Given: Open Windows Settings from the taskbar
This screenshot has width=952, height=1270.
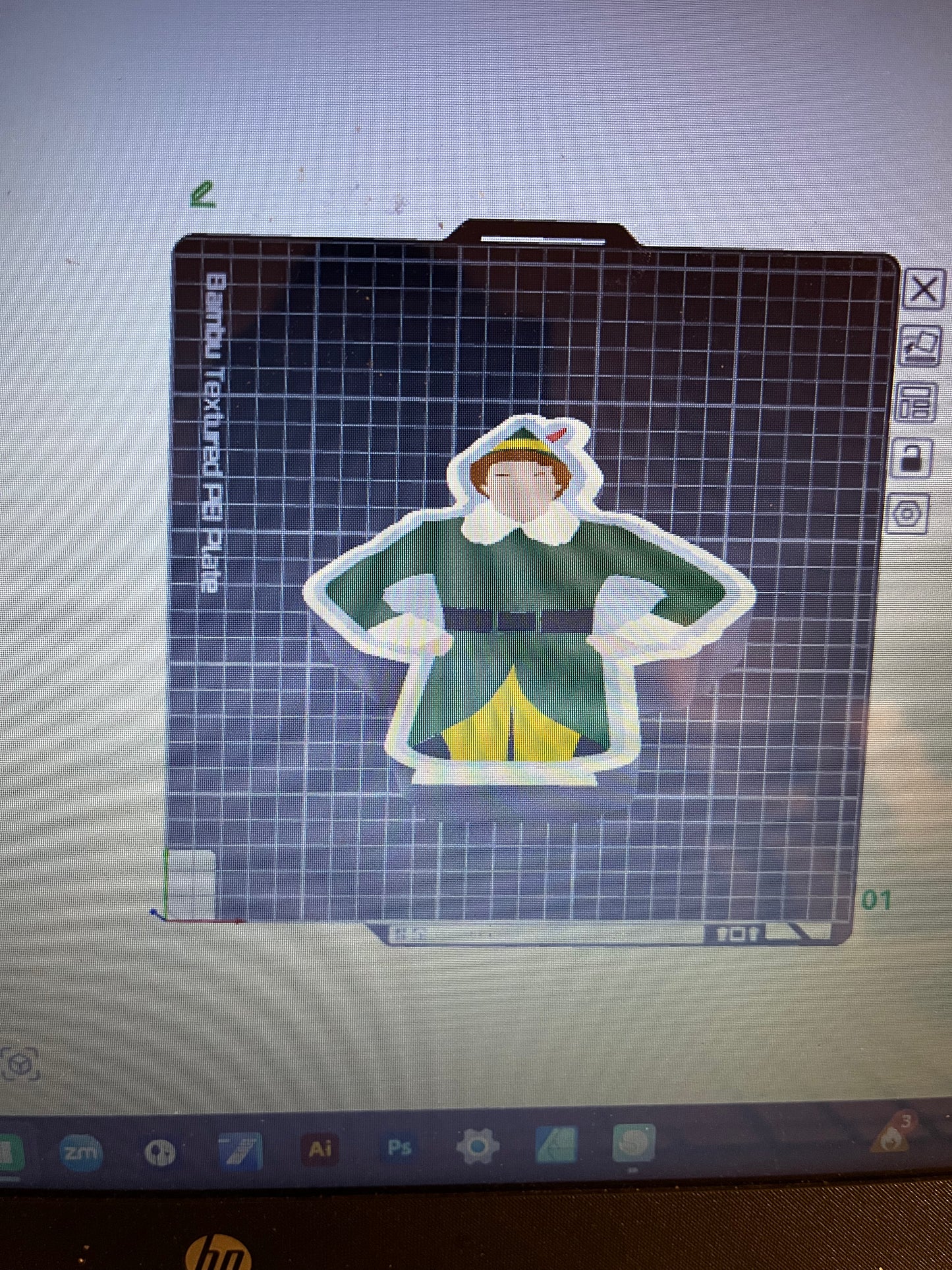Looking at the screenshot, I should coord(478,1147).
